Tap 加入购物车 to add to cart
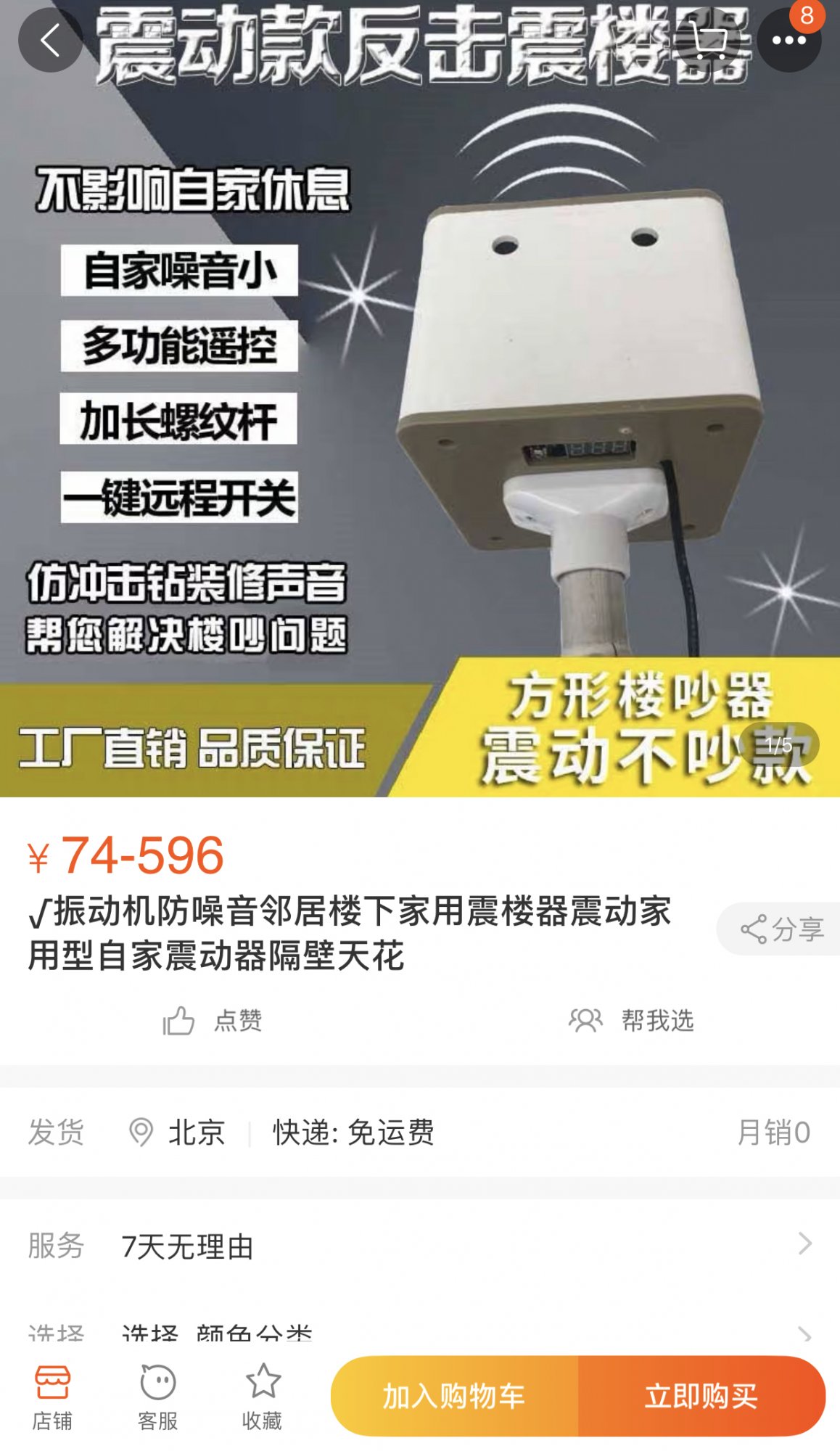The height and width of the screenshot is (1451, 840). (x=455, y=1396)
